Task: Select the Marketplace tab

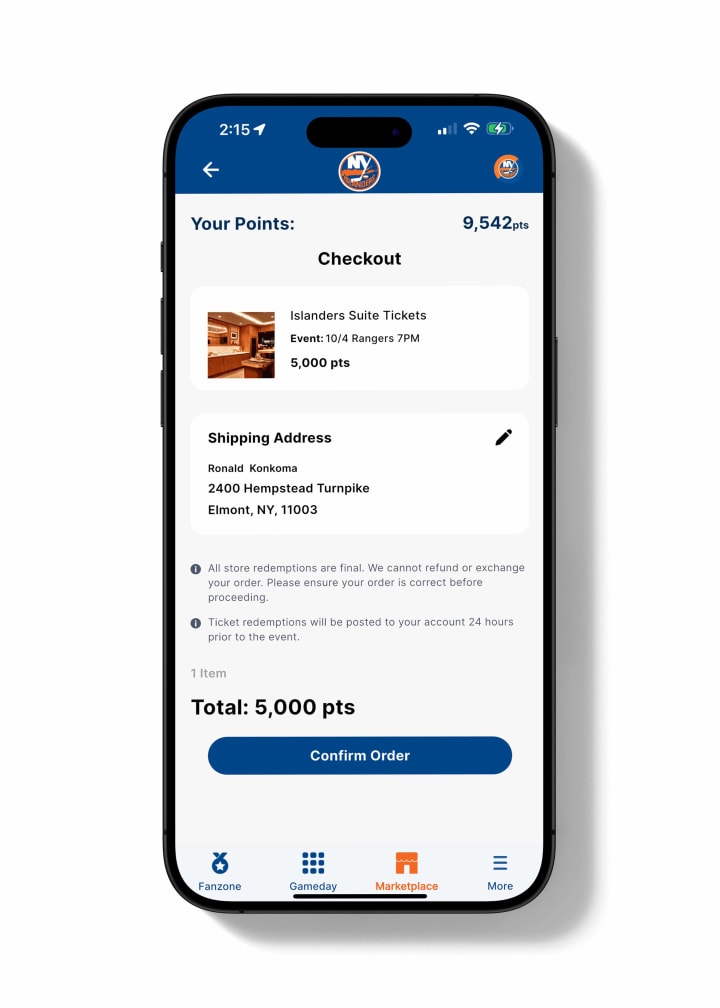Action: [406, 871]
